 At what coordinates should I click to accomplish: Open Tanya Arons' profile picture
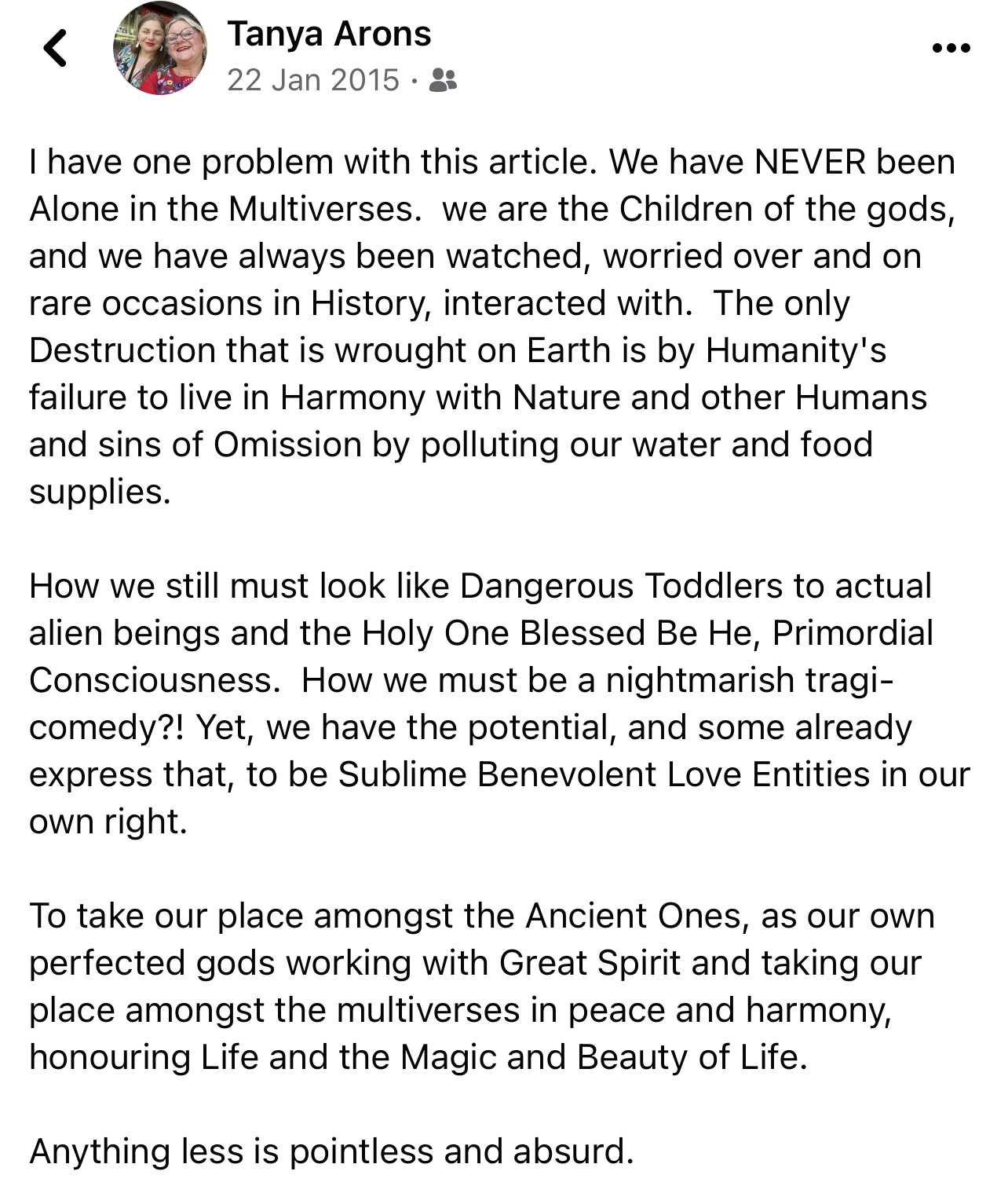(x=160, y=49)
